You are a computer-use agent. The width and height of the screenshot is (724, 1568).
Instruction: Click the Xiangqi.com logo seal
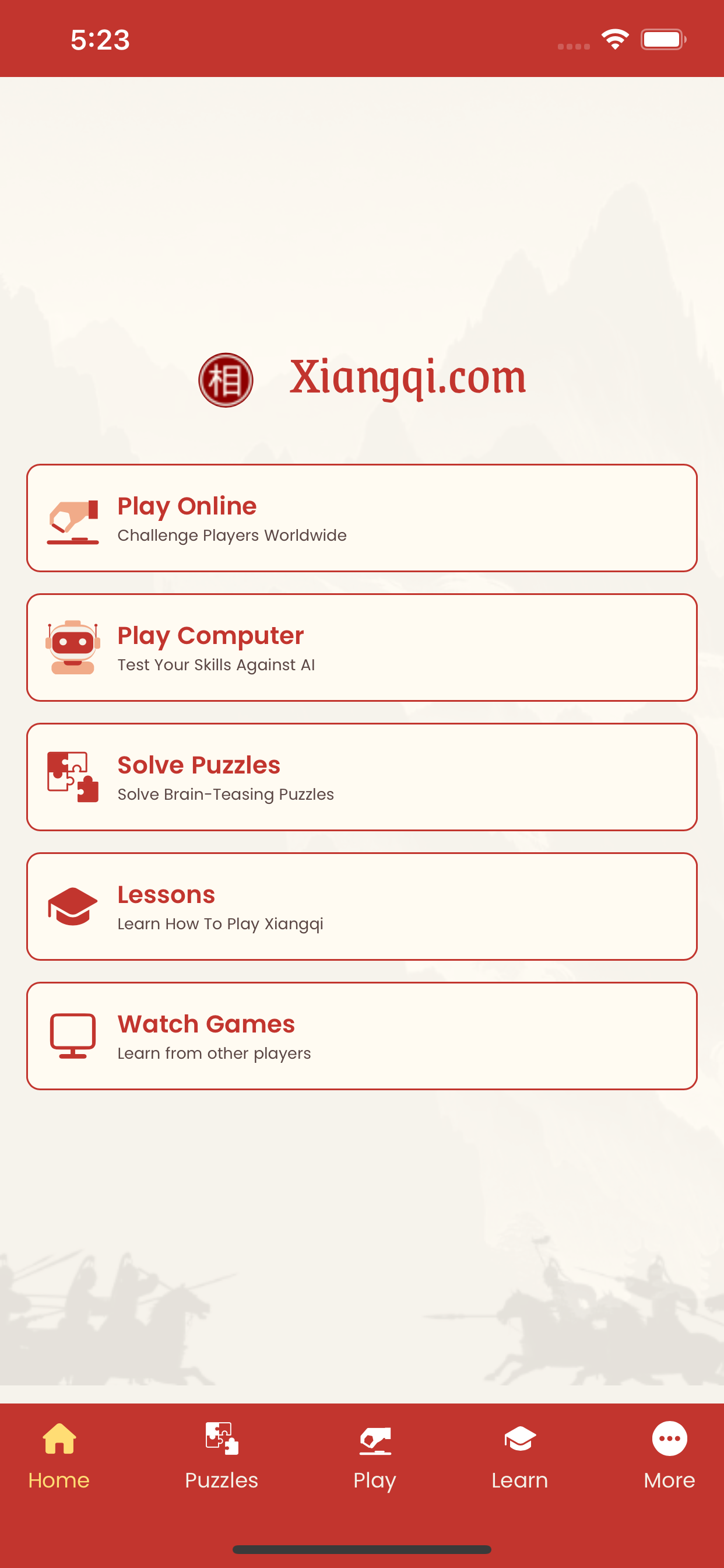225,378
